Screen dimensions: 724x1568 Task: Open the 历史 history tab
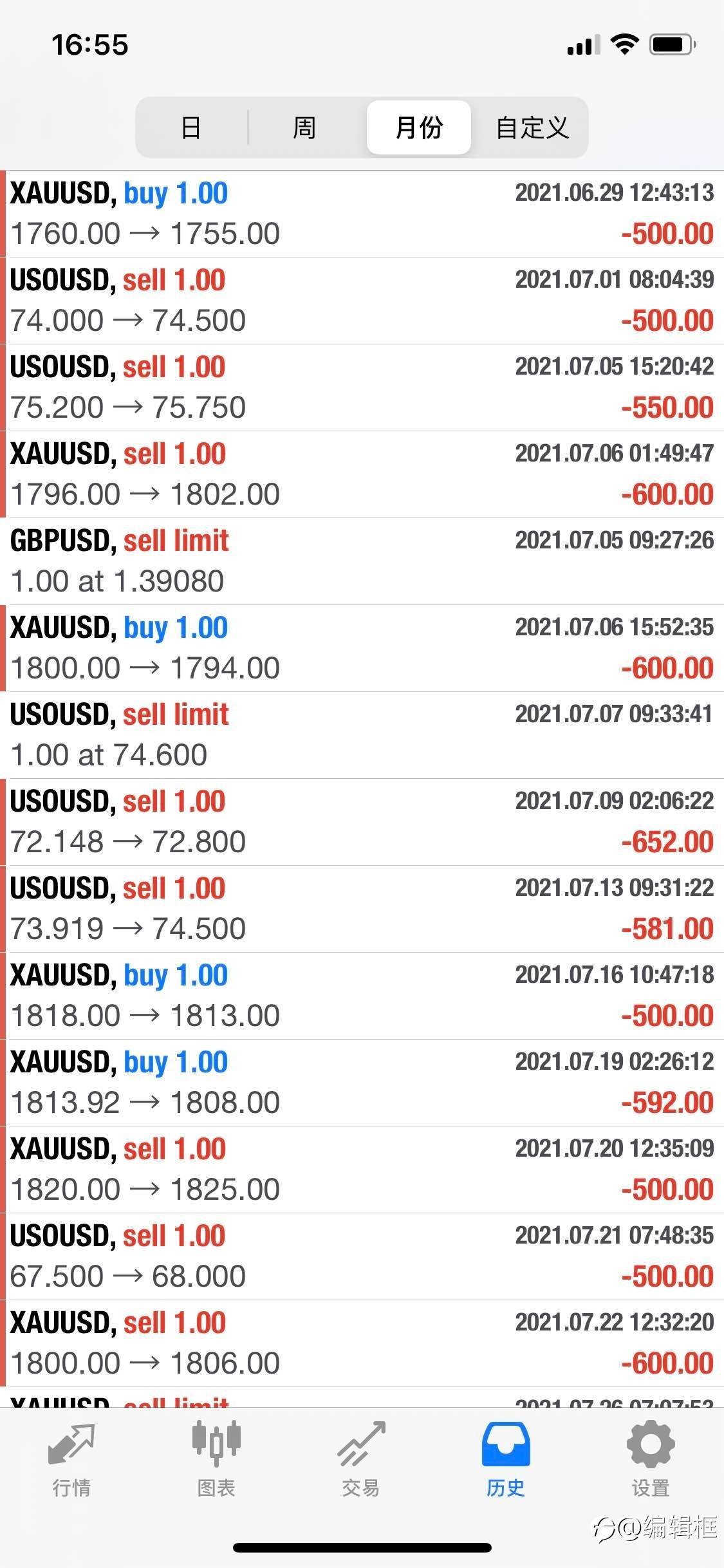click(506, 1460)
